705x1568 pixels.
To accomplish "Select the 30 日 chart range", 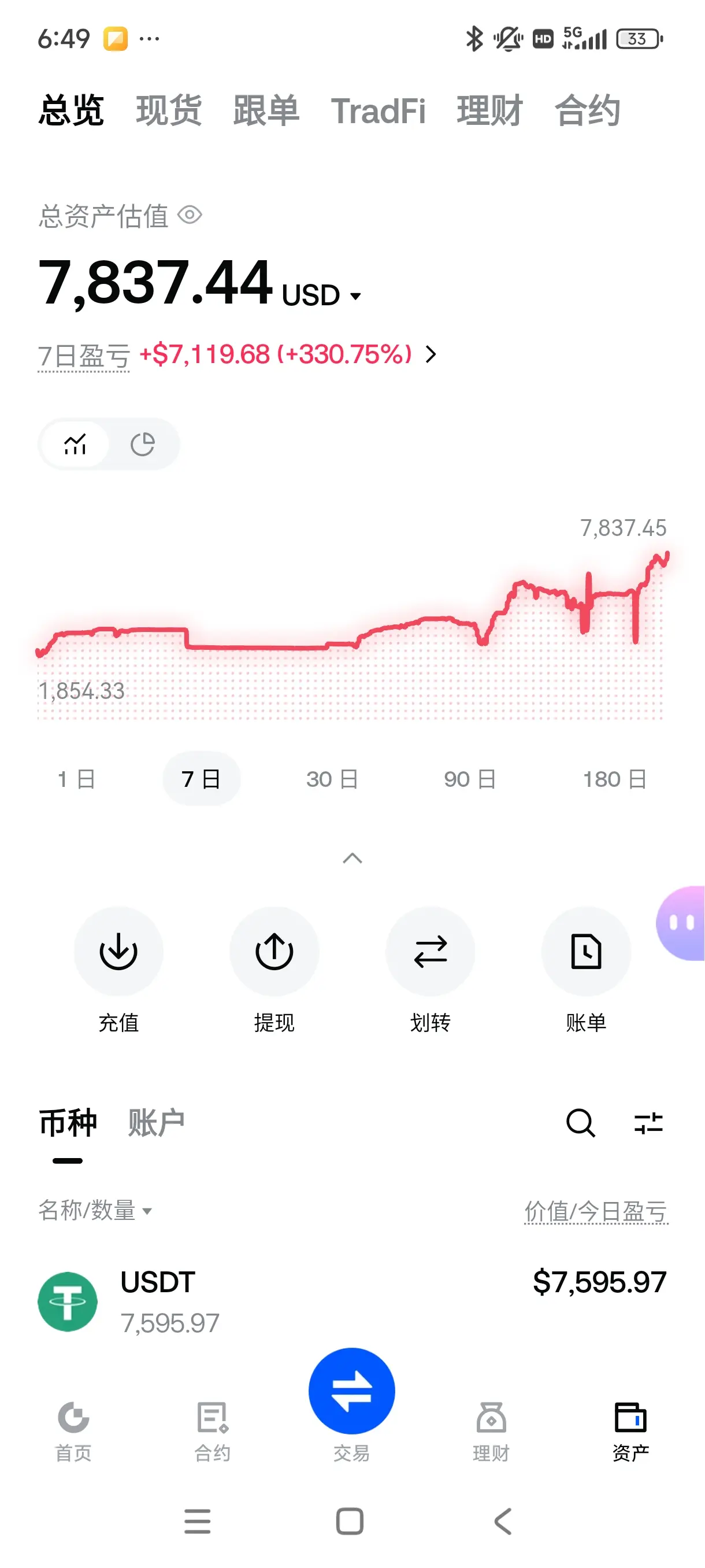I will point(332,779).
